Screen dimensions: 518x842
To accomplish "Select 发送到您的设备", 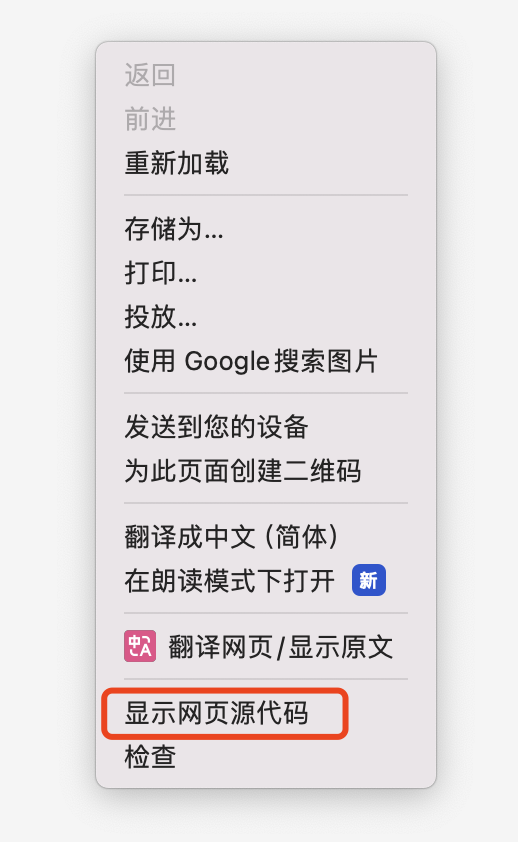I will pyautogui.click(x=266, y=427).
